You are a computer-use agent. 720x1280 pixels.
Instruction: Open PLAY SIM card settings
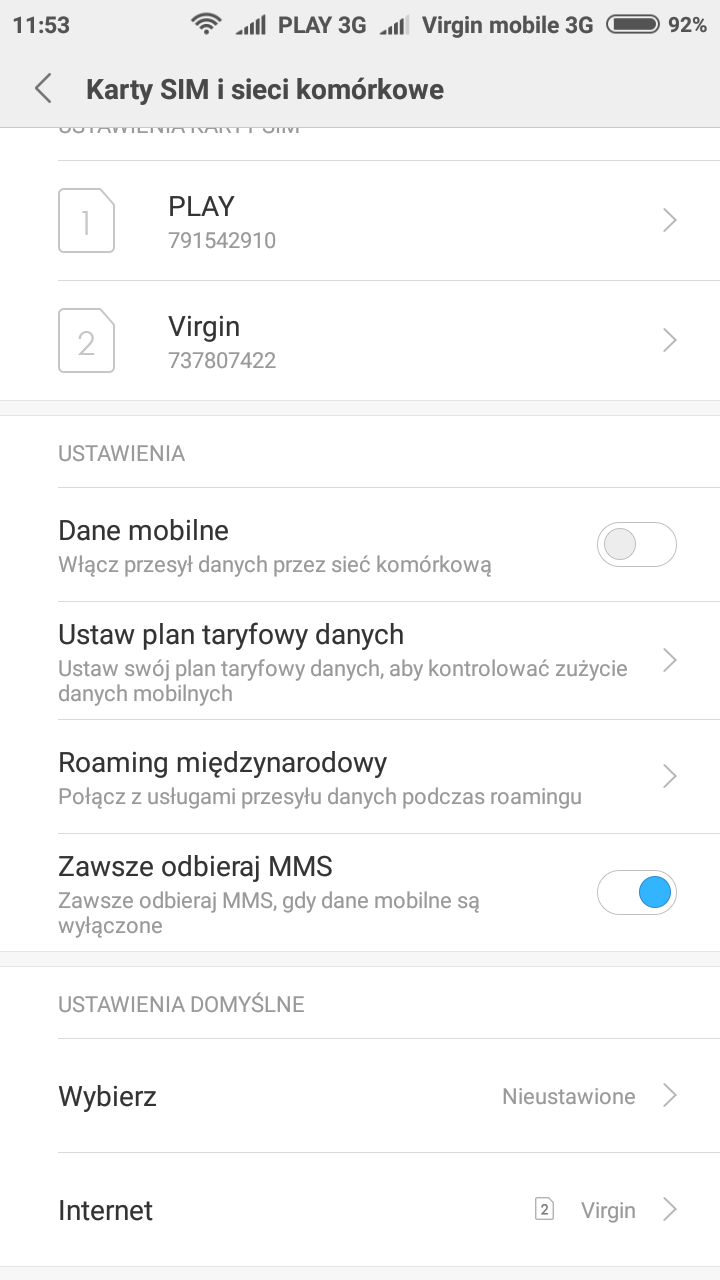(360, 221)
